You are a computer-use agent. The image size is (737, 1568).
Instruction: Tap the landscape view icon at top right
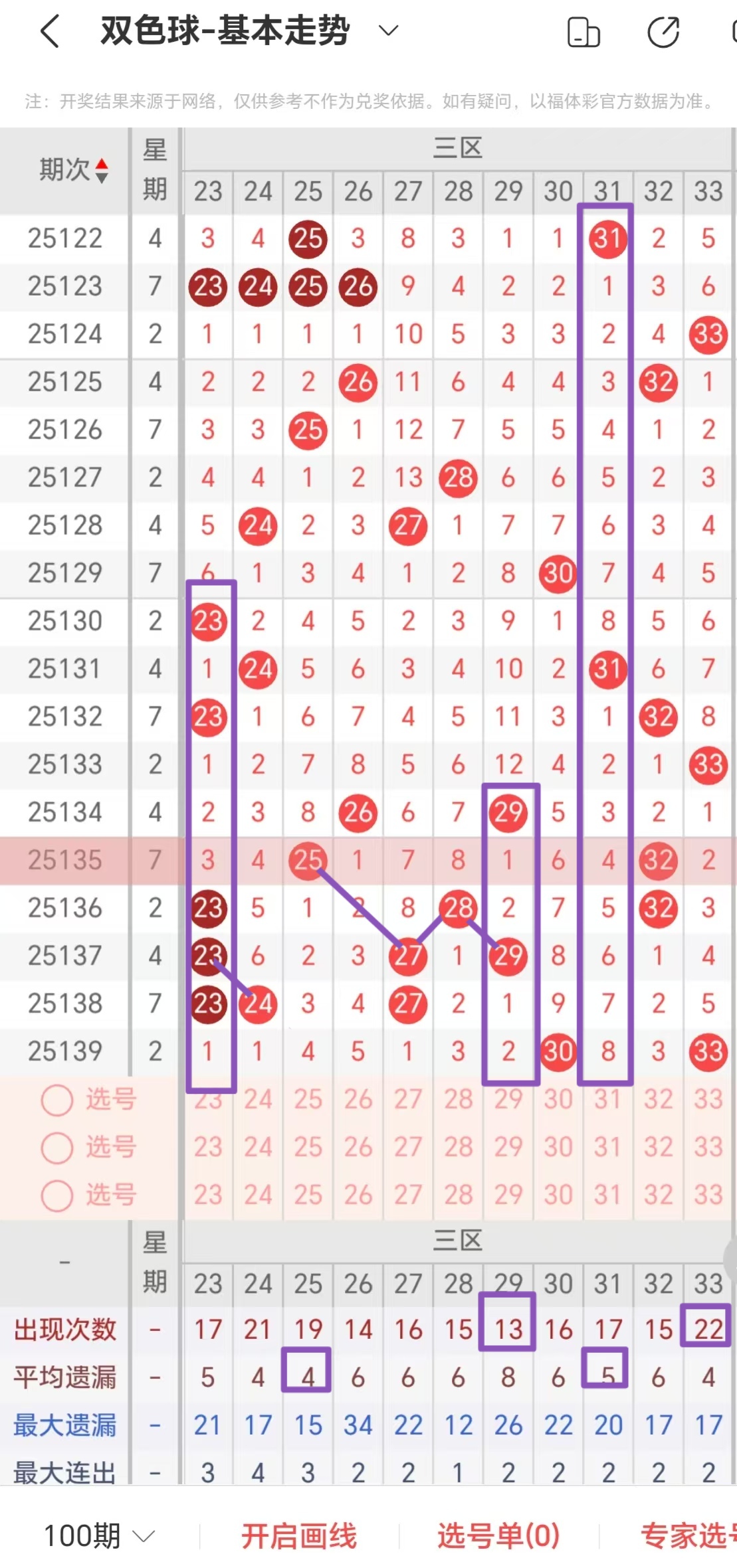[585, 30]
